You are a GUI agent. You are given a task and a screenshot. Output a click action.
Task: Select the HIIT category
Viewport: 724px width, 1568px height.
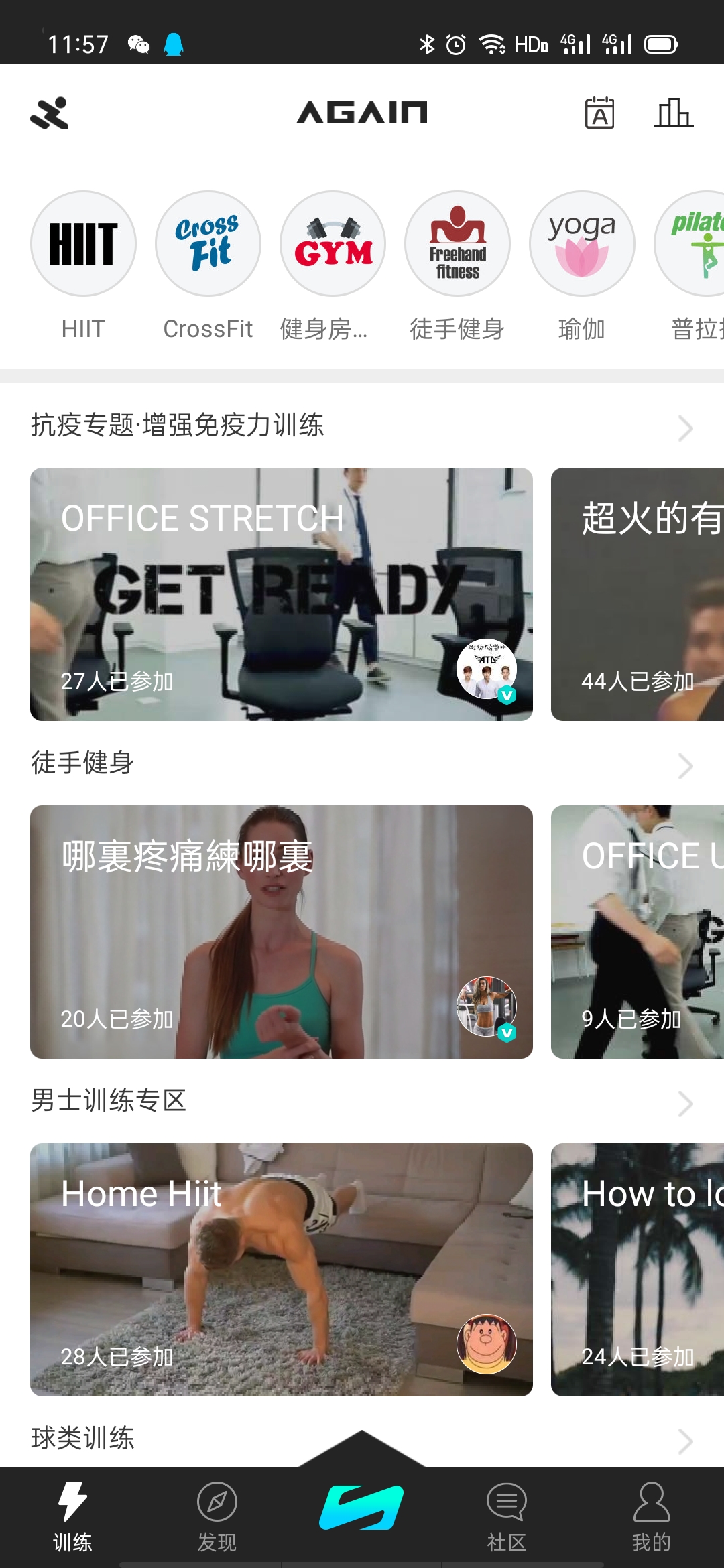pos(83,244)
